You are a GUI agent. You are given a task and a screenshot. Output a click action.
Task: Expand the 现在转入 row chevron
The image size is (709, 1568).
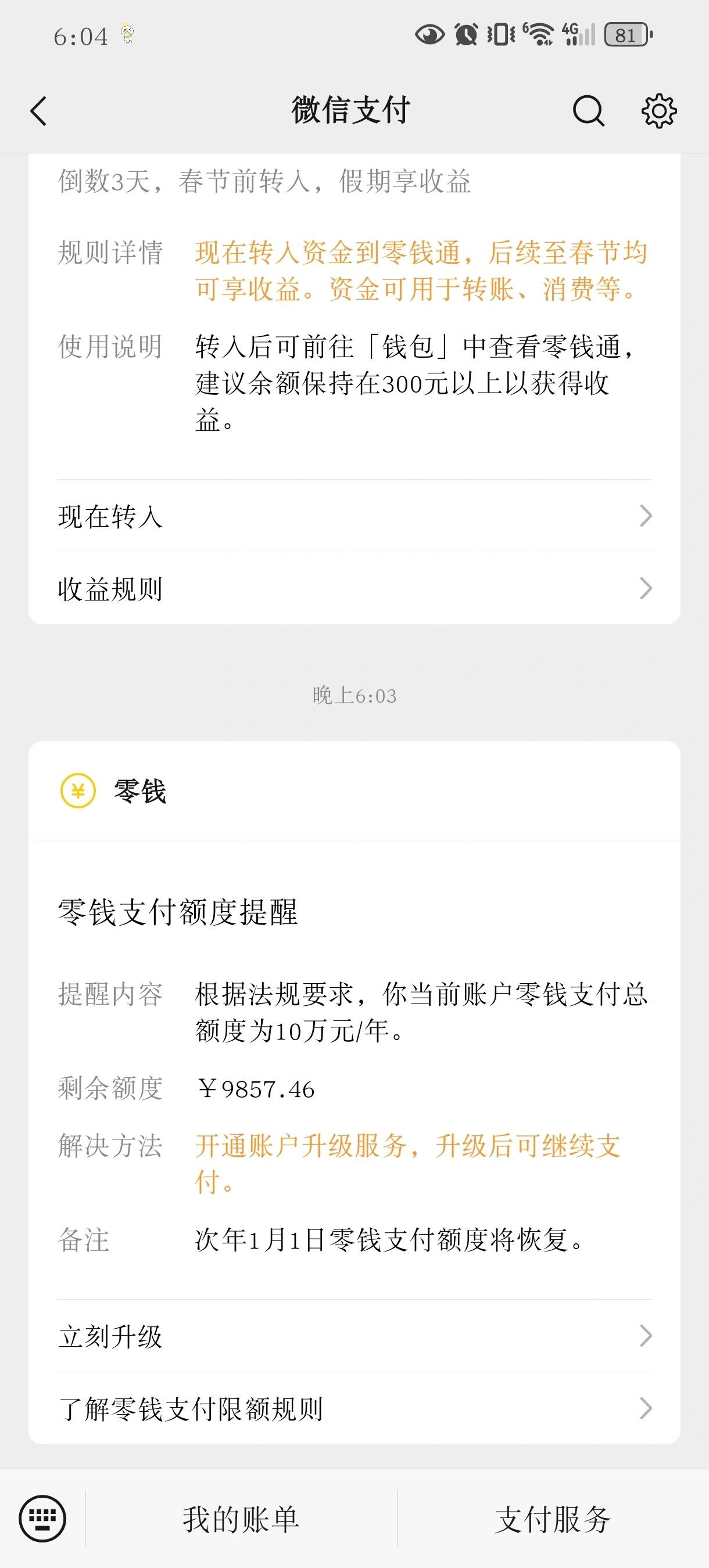tap(647, 517)
